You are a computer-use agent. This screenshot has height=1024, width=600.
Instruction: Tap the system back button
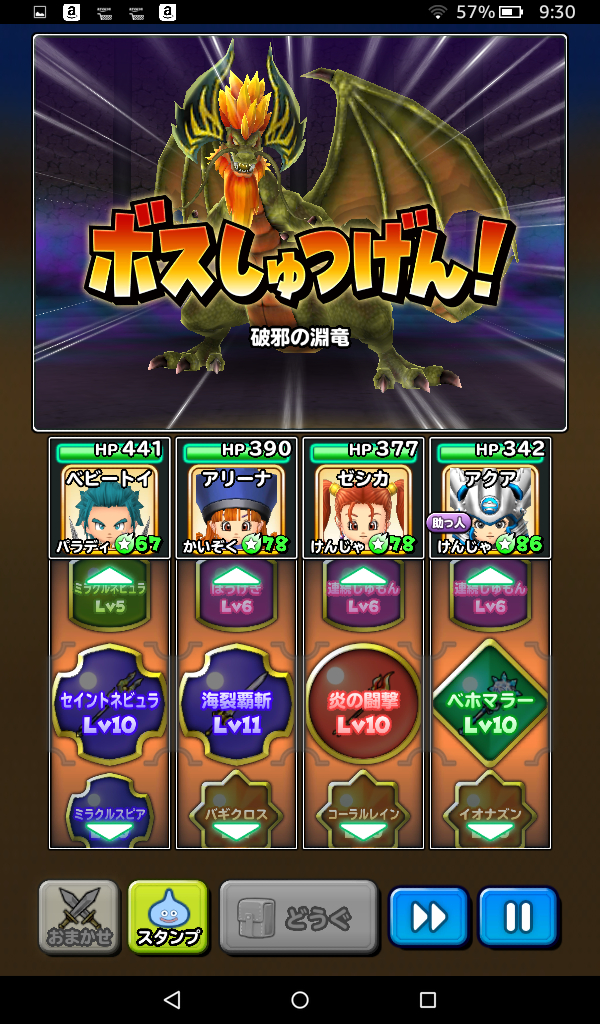click(x=172, y=1000)
